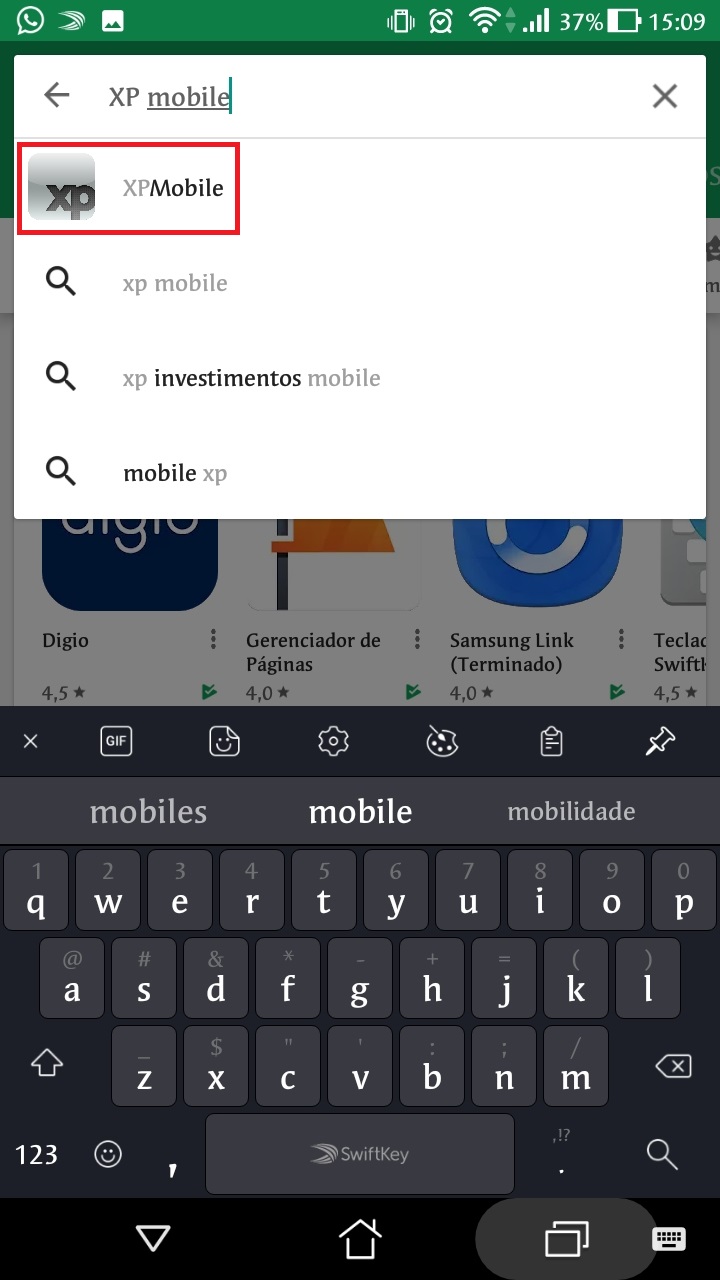
Task: Open the SwiftKey keyboard settings gear
Action: pyautogui.click(x=332, y=741)
